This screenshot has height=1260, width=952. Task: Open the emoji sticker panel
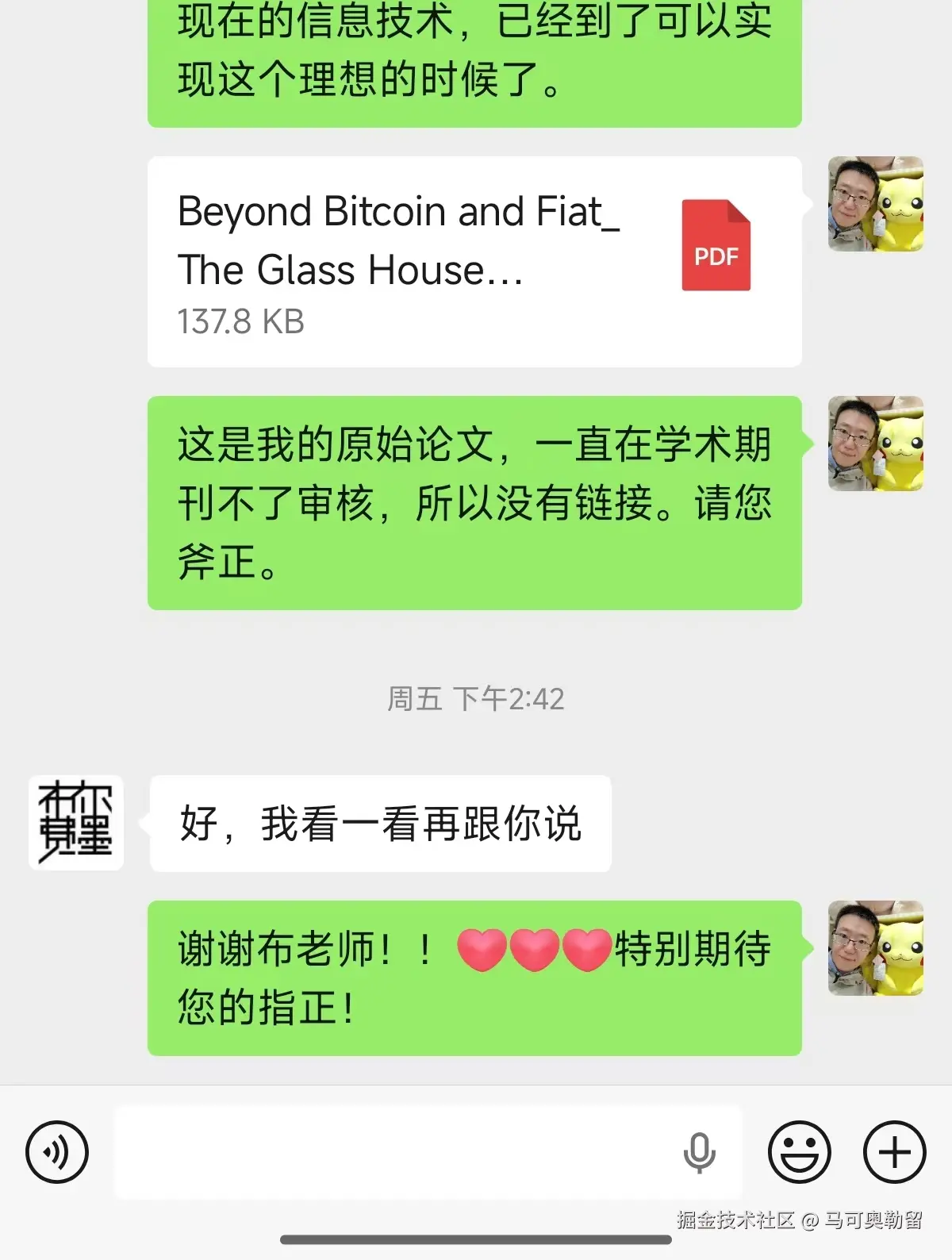tap(799, 1152)
